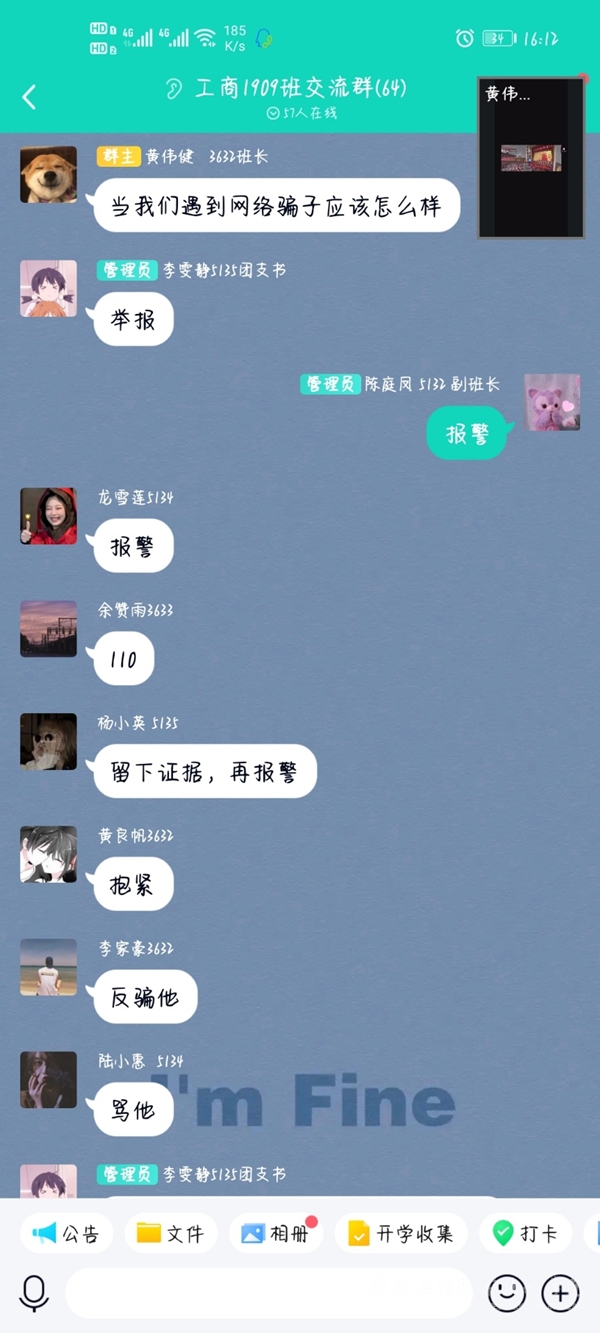The image size is (600, 1333).
Task: Open the 相册 album shortcut
Action: (x=275, y=1233)
